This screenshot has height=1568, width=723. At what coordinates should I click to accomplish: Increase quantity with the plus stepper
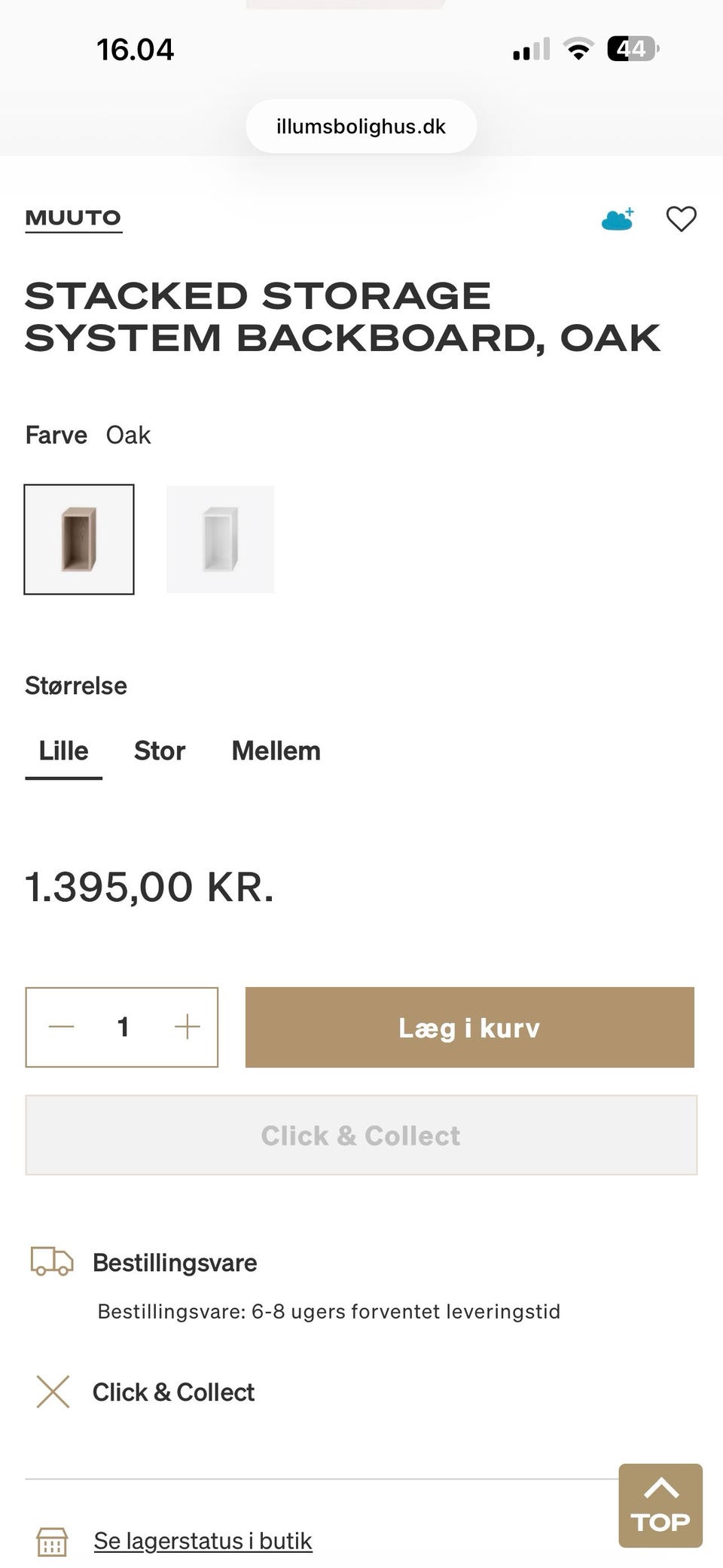point(188,1026)
